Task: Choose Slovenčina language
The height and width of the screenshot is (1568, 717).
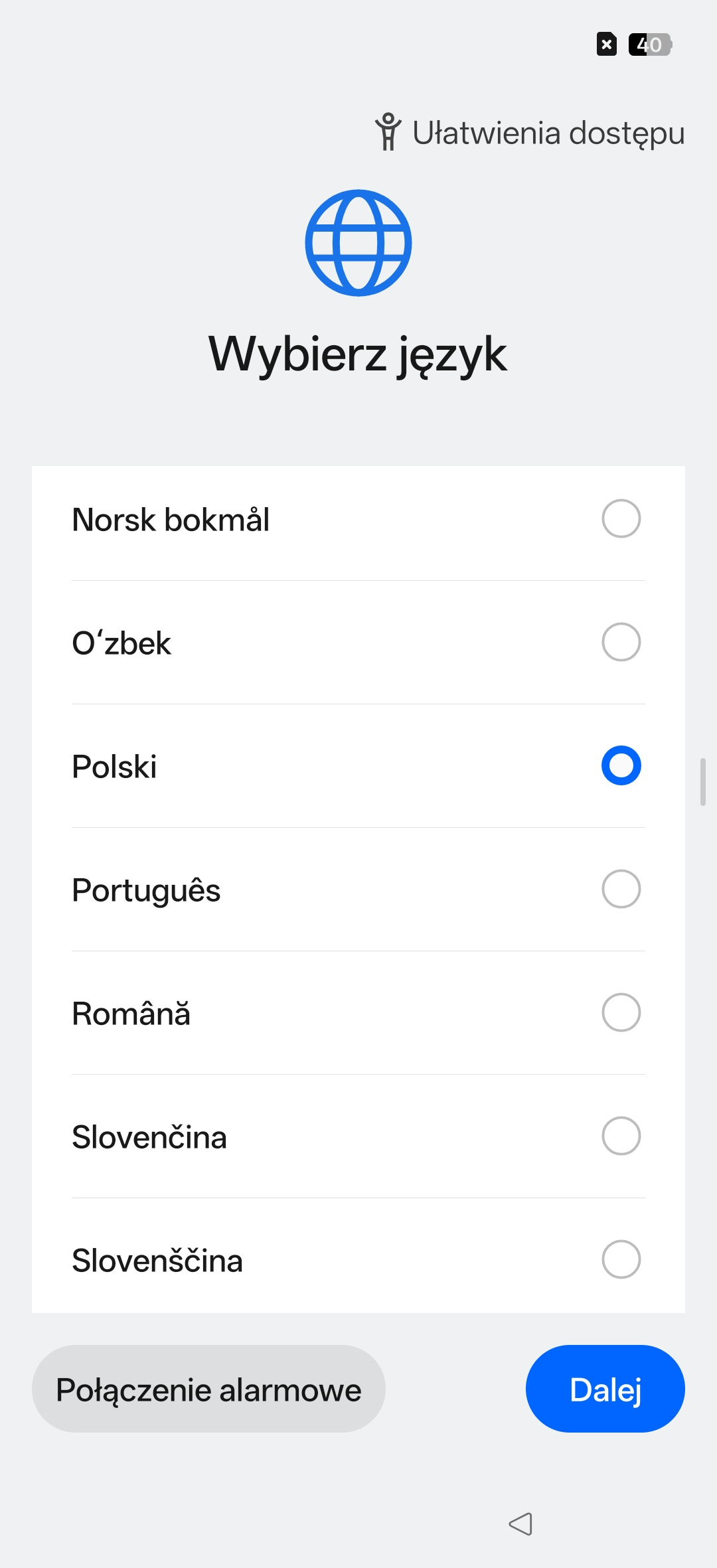Action: (x=358, y=1137)
